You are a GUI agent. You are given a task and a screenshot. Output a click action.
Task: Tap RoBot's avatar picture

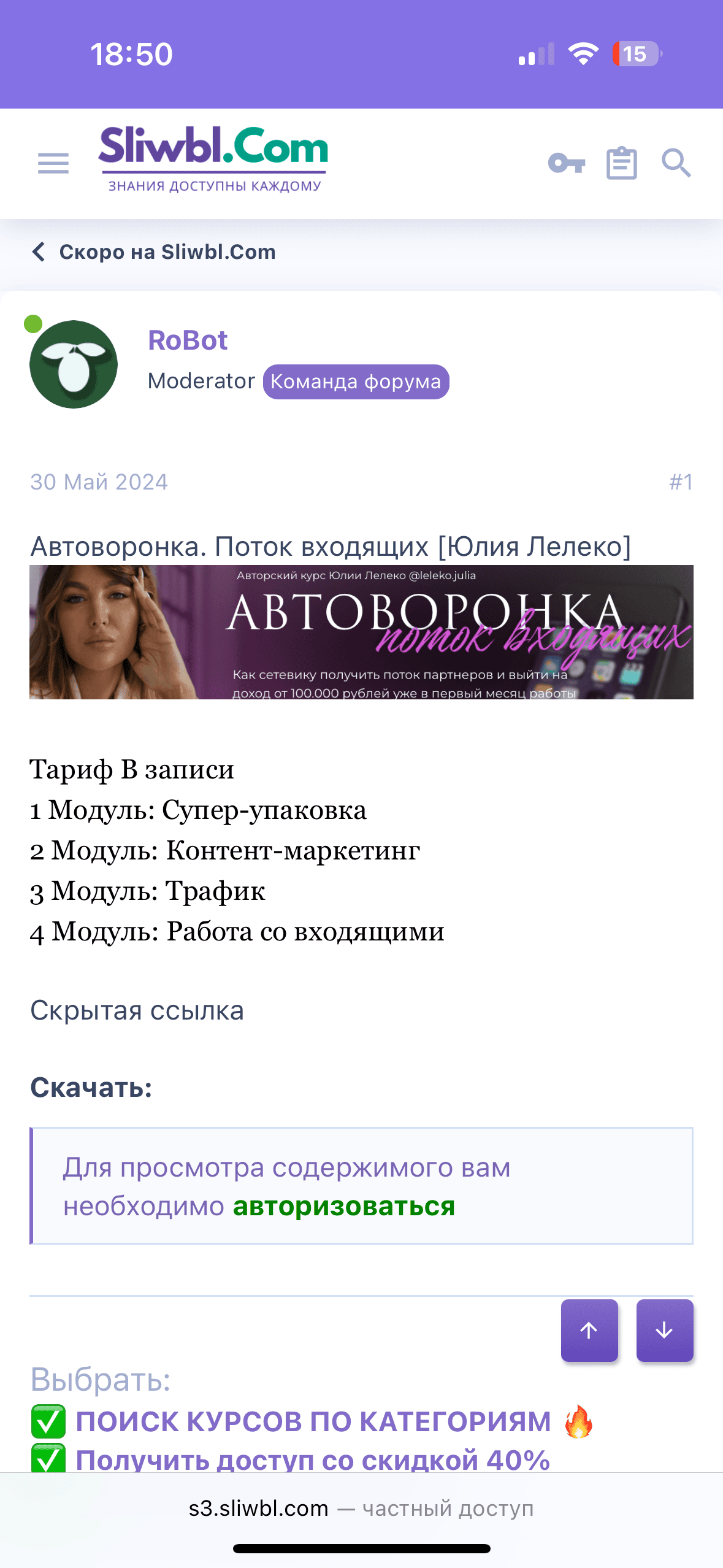pos(74,364)
